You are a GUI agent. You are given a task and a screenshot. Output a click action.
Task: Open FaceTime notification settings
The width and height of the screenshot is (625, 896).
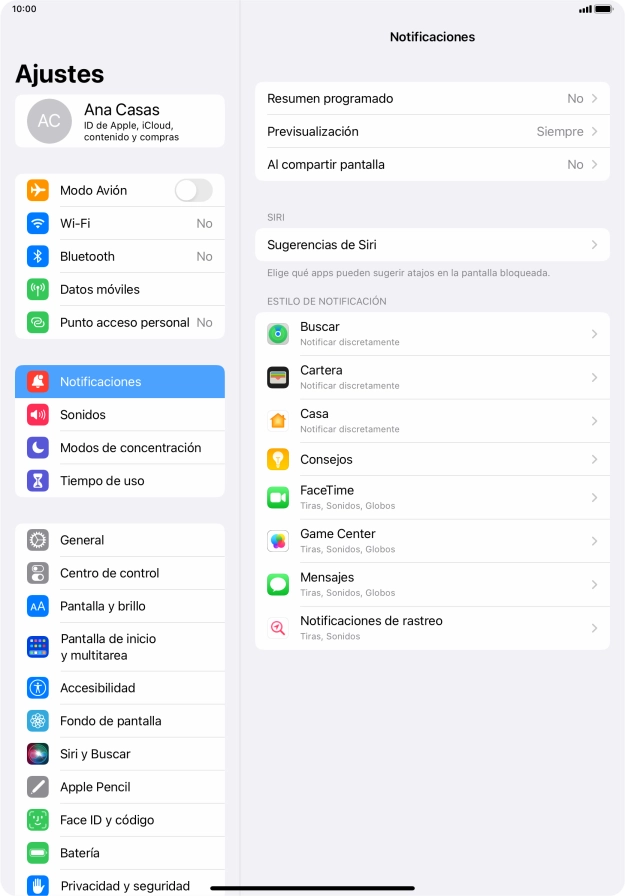(x=432, y=497)
